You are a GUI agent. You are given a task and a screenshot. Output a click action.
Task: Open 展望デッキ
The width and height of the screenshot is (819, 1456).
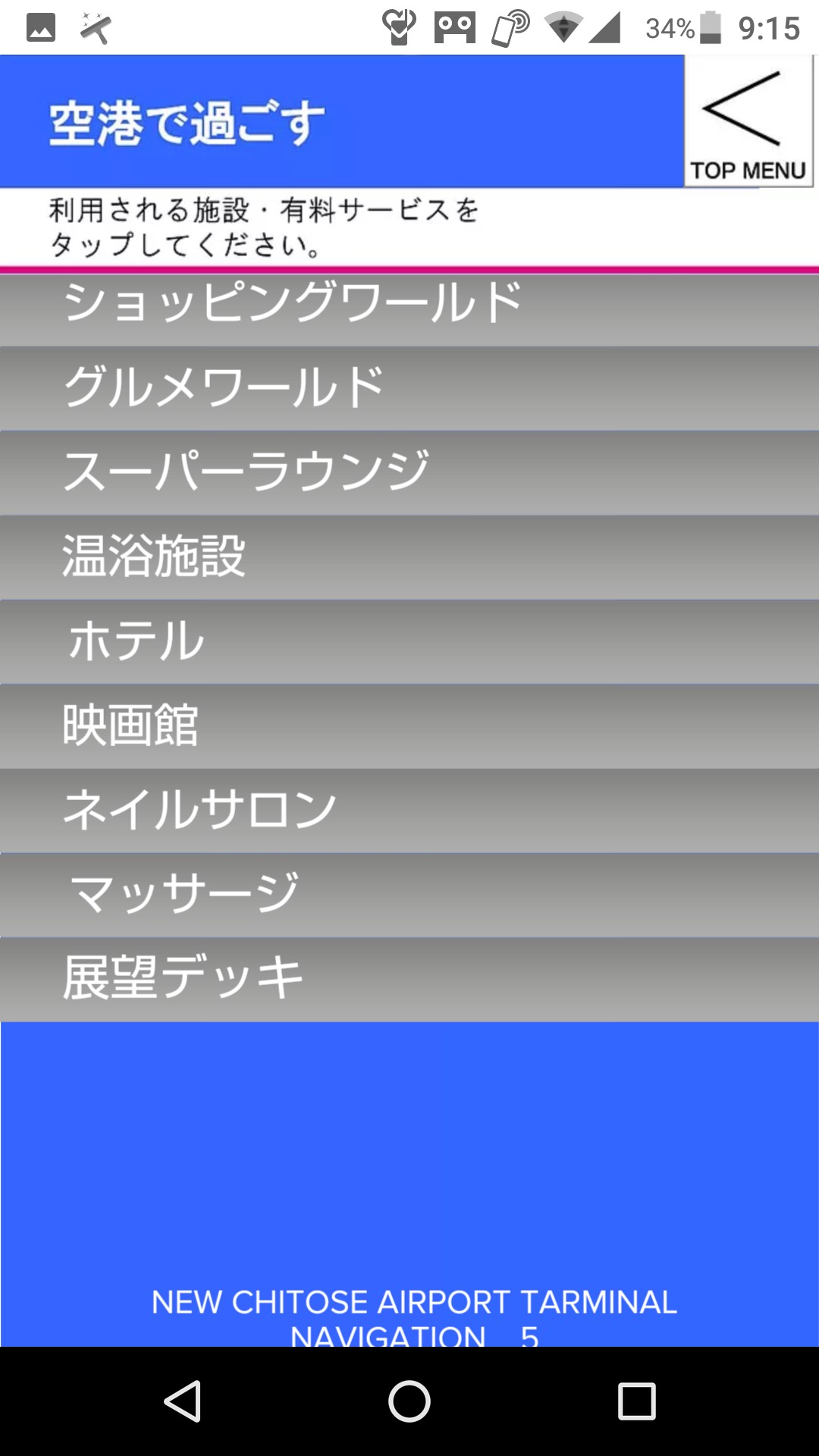409,980
